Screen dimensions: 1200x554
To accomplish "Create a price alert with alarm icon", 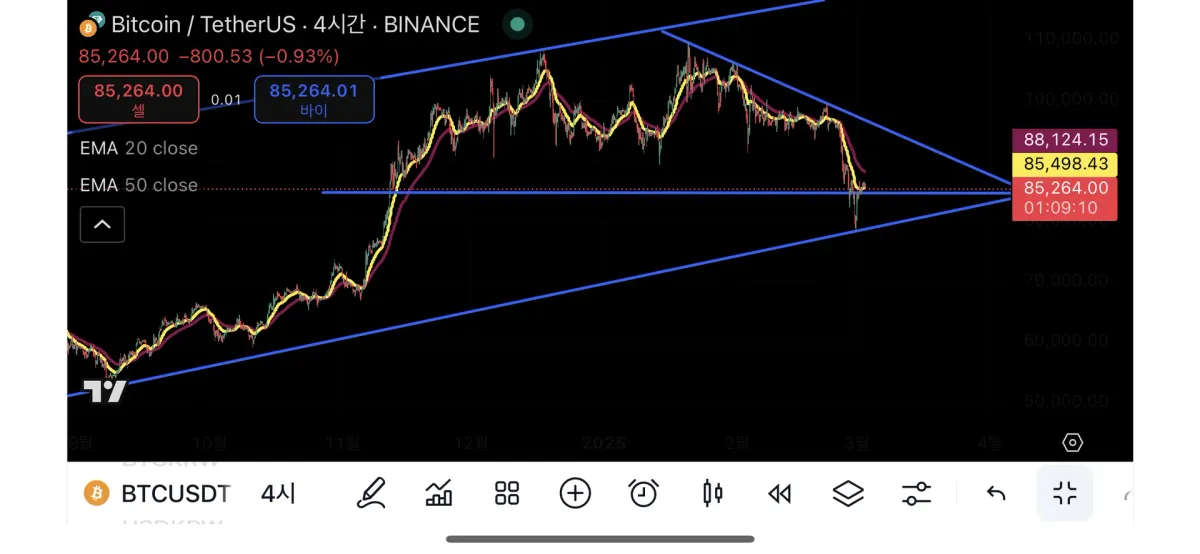I will click(x=643, y=493).
